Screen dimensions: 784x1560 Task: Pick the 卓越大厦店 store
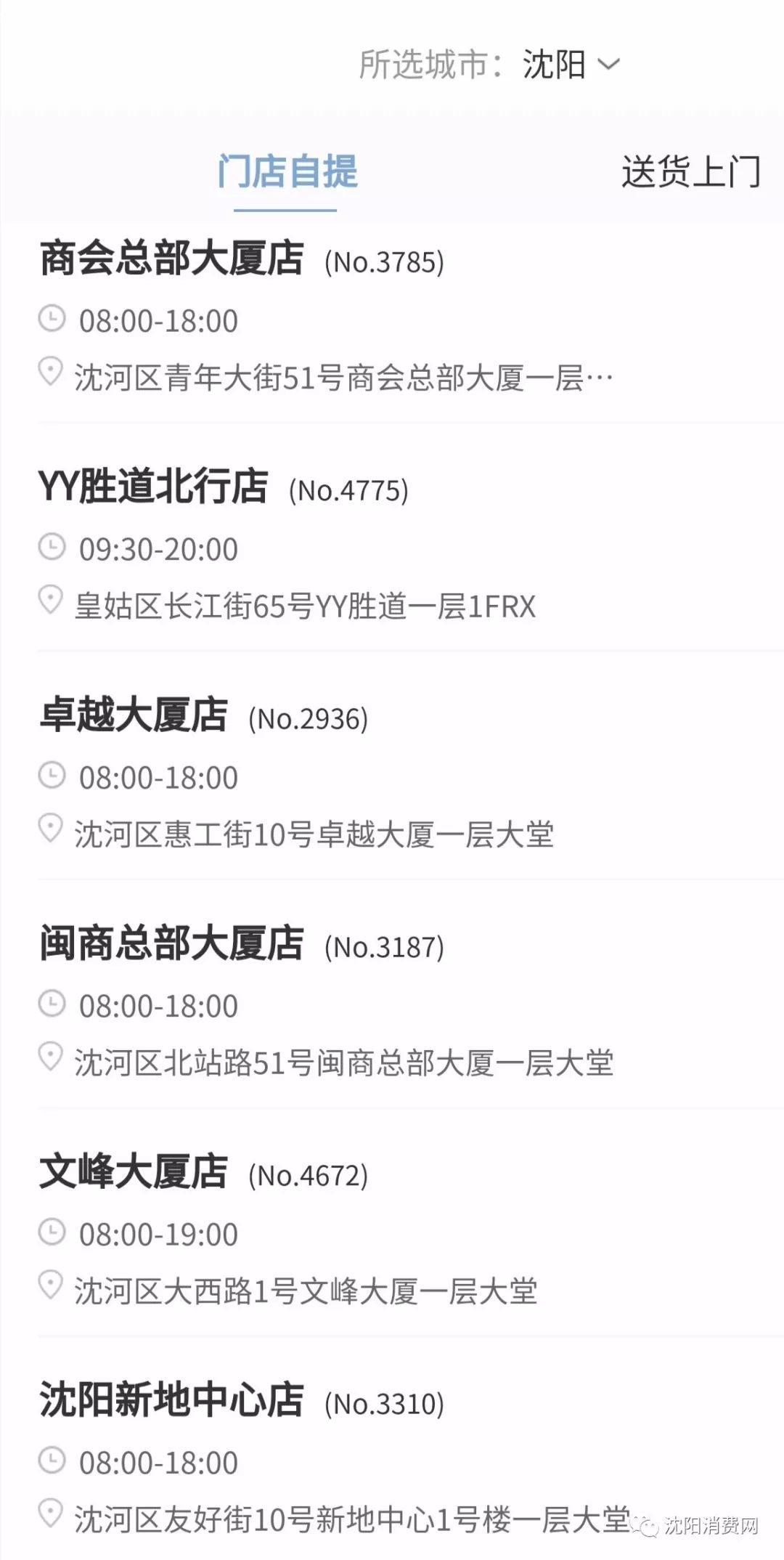pos(134,716)
